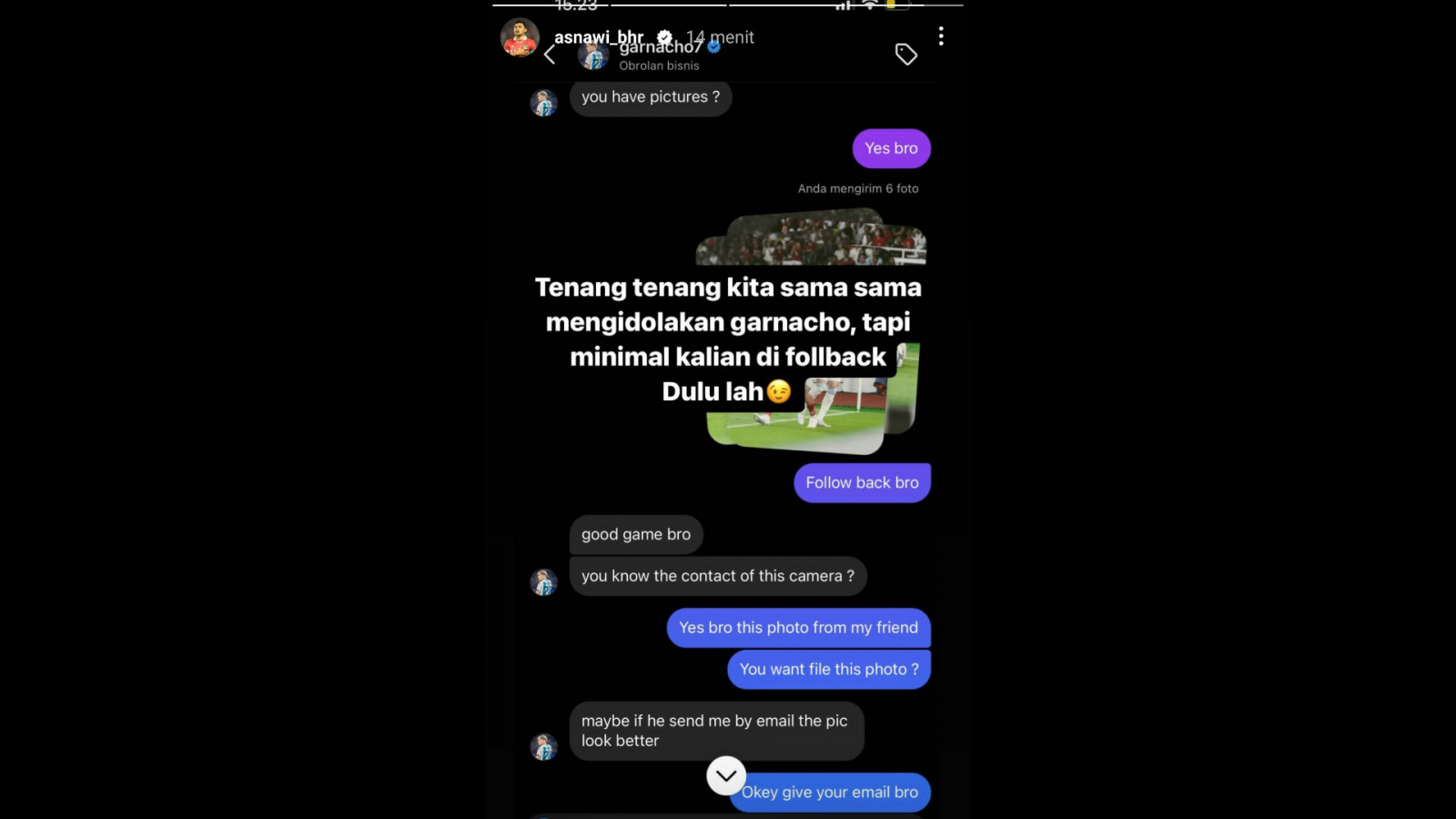Open the story's three-dot overflow menu
The image size is (1456, 819).
click(x=941, y=36)
